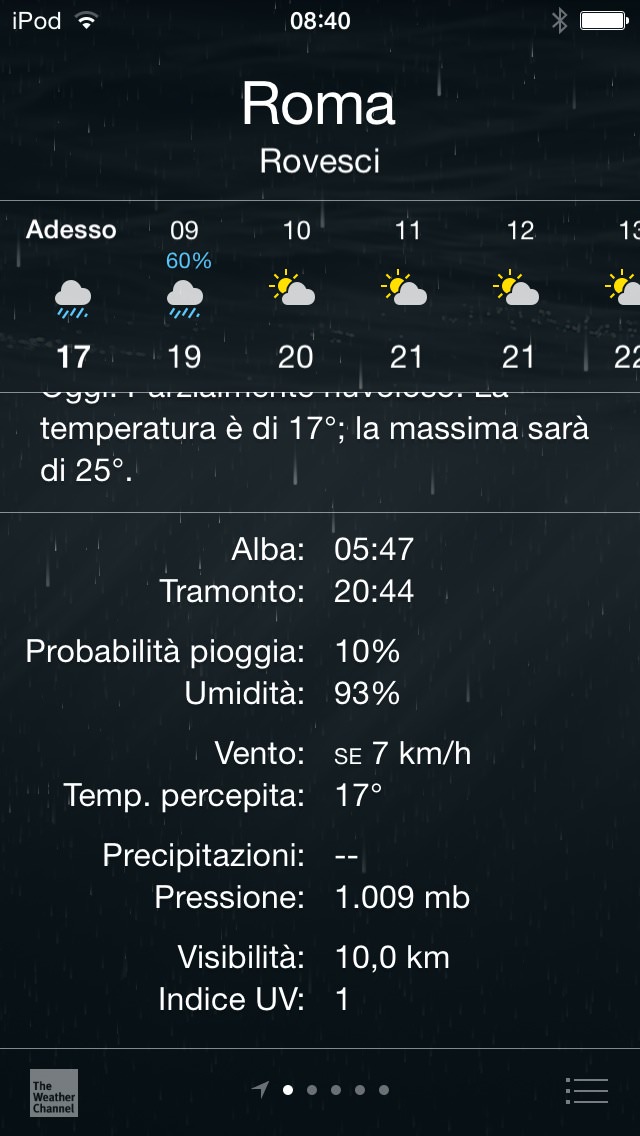Open the city list icon

click(x=586, y=1090)
